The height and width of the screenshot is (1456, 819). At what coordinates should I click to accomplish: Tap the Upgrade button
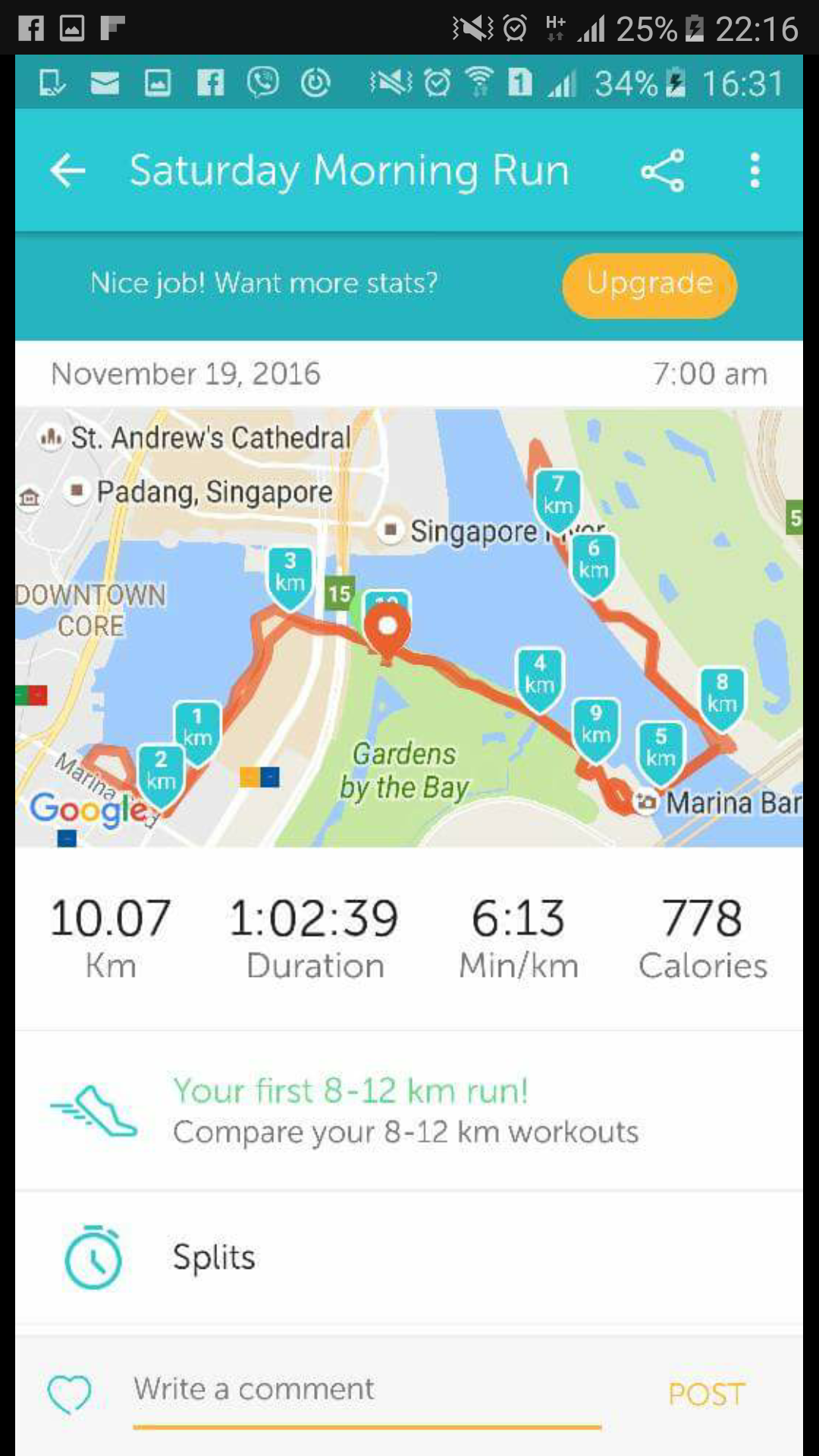click(649, 285)
